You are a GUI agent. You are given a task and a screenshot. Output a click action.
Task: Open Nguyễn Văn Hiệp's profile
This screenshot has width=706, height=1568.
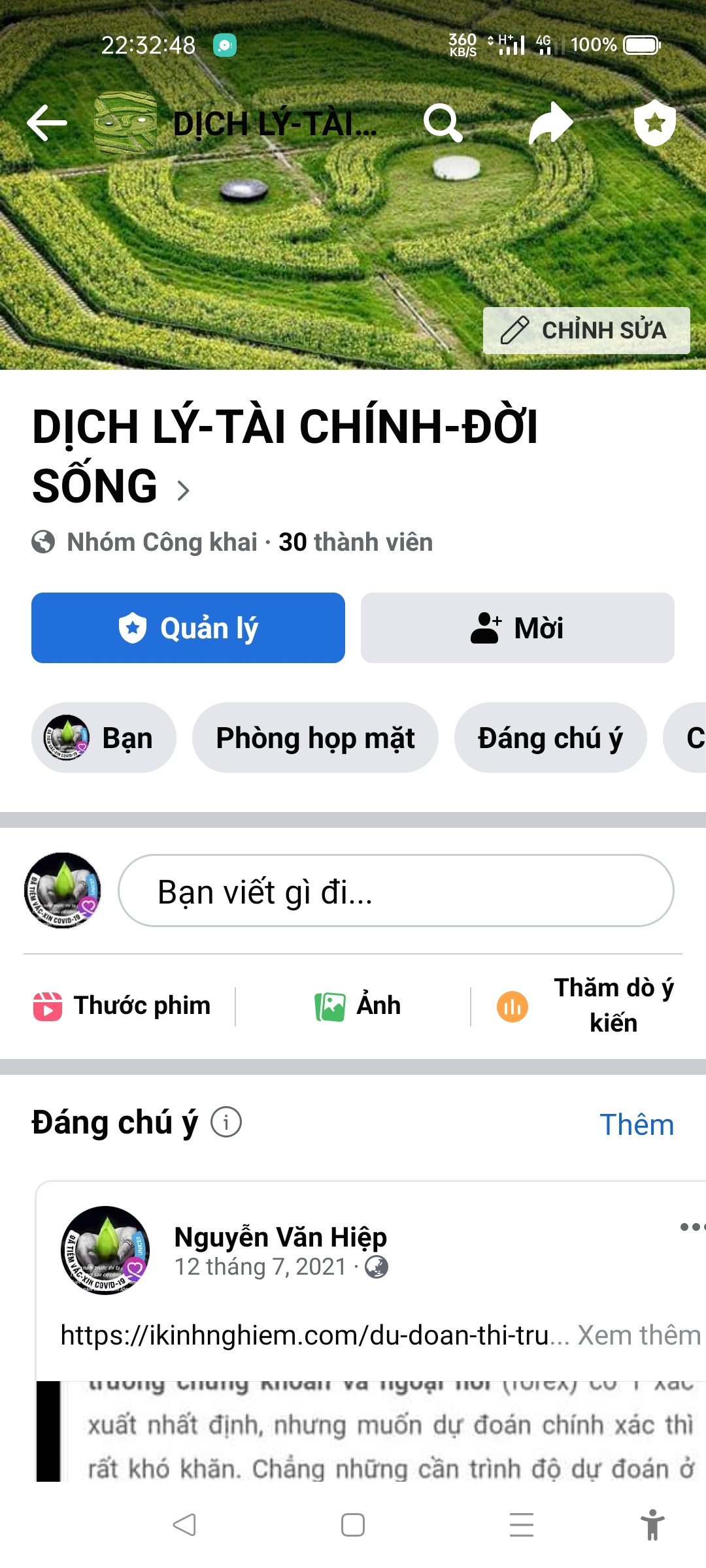[x=280, y=1237]
